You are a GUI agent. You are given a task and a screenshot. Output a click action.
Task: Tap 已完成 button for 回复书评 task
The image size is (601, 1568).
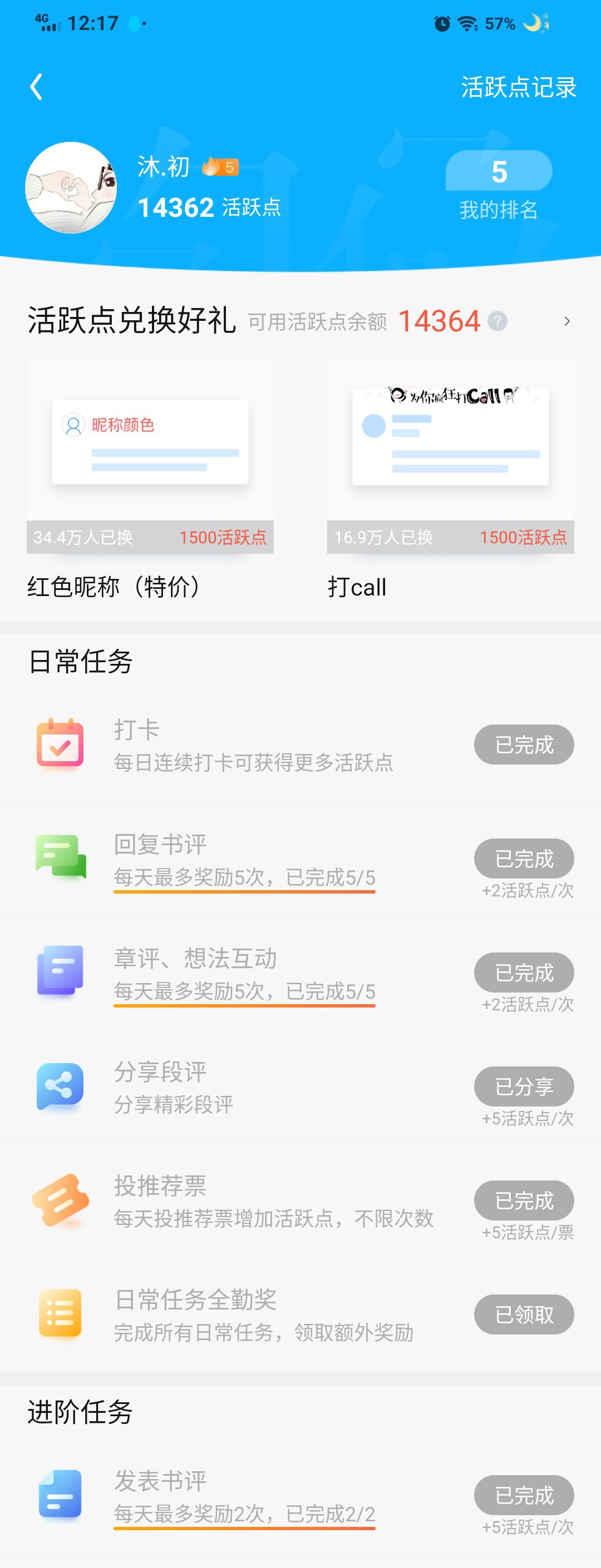(x=524, y=859)
